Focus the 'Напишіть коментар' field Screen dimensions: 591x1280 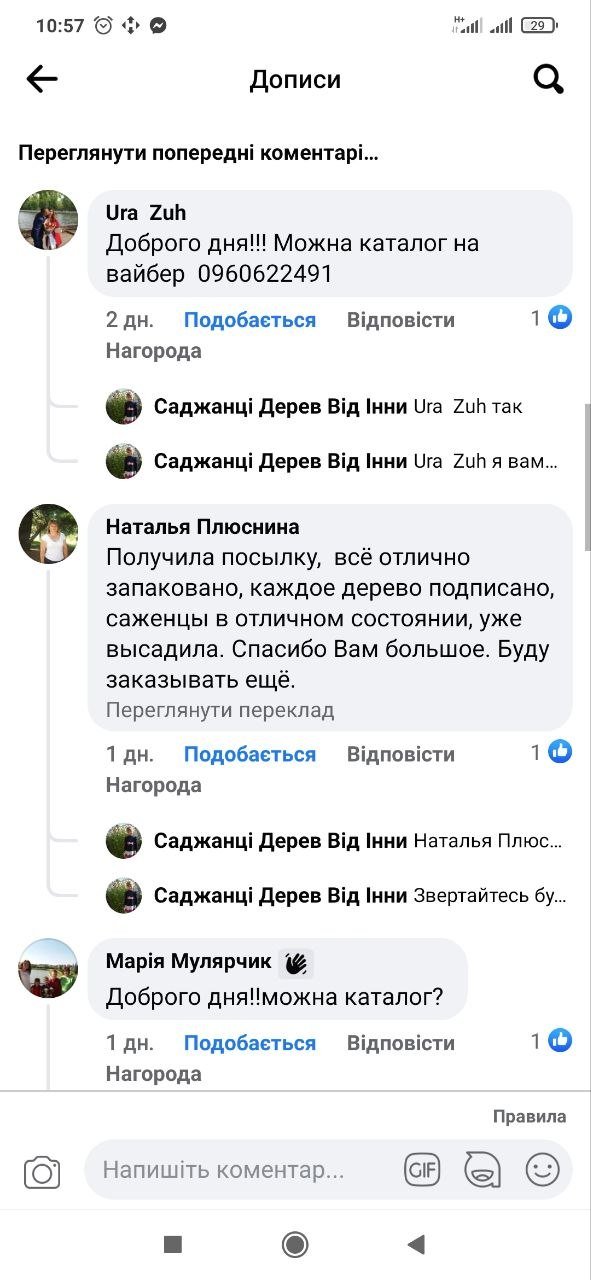(240, 1170)
